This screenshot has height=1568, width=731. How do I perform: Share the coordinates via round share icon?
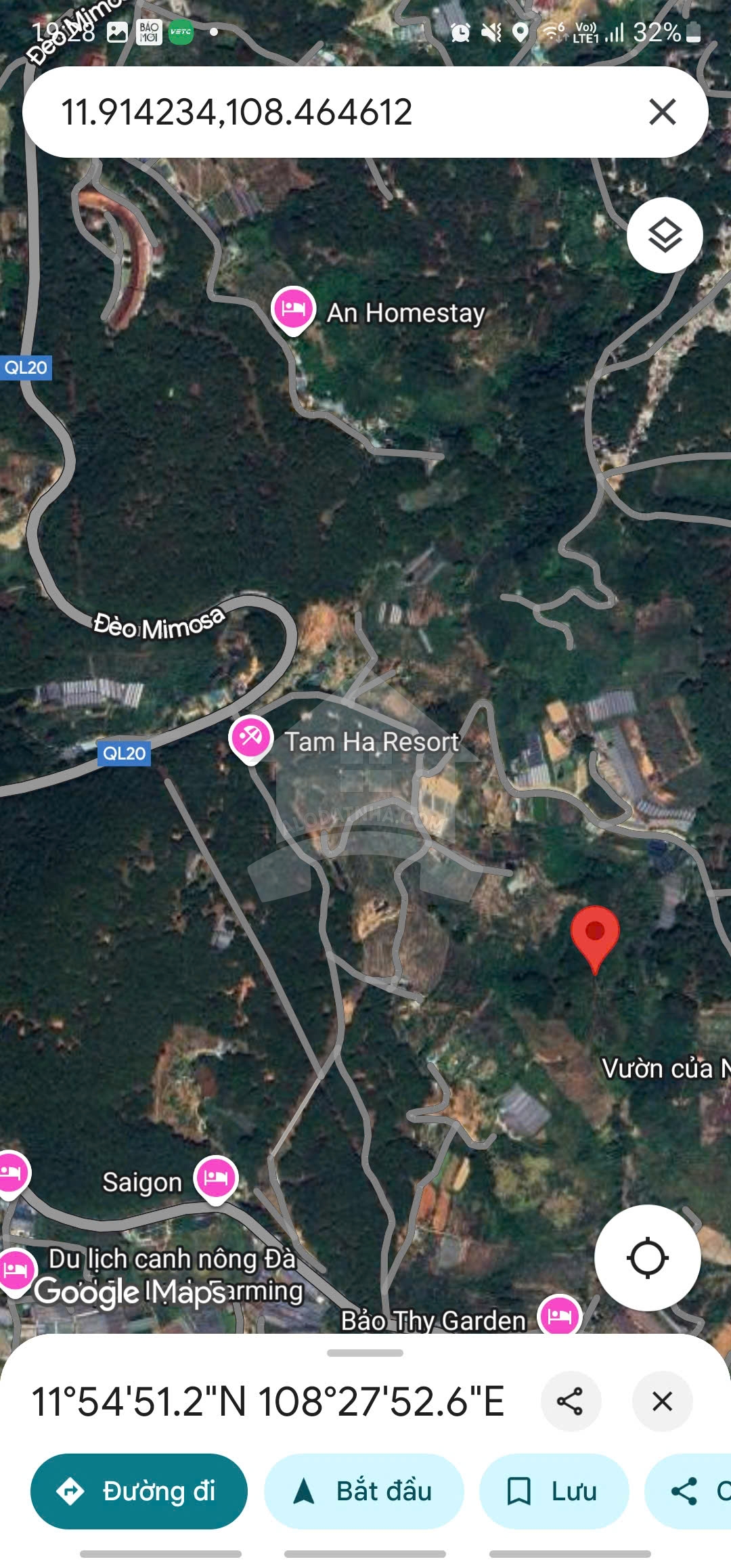(571, 1401)
